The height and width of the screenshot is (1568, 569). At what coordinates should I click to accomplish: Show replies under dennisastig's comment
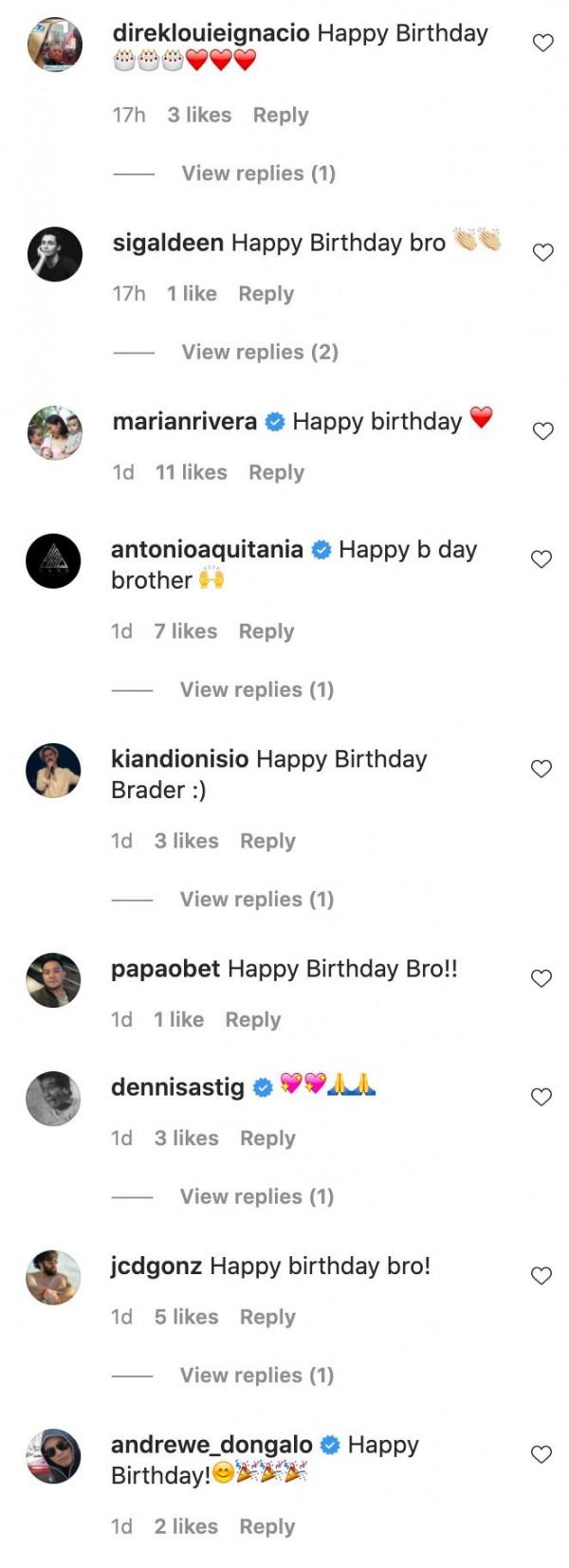pyautogui.click(x=256, y=1196)
